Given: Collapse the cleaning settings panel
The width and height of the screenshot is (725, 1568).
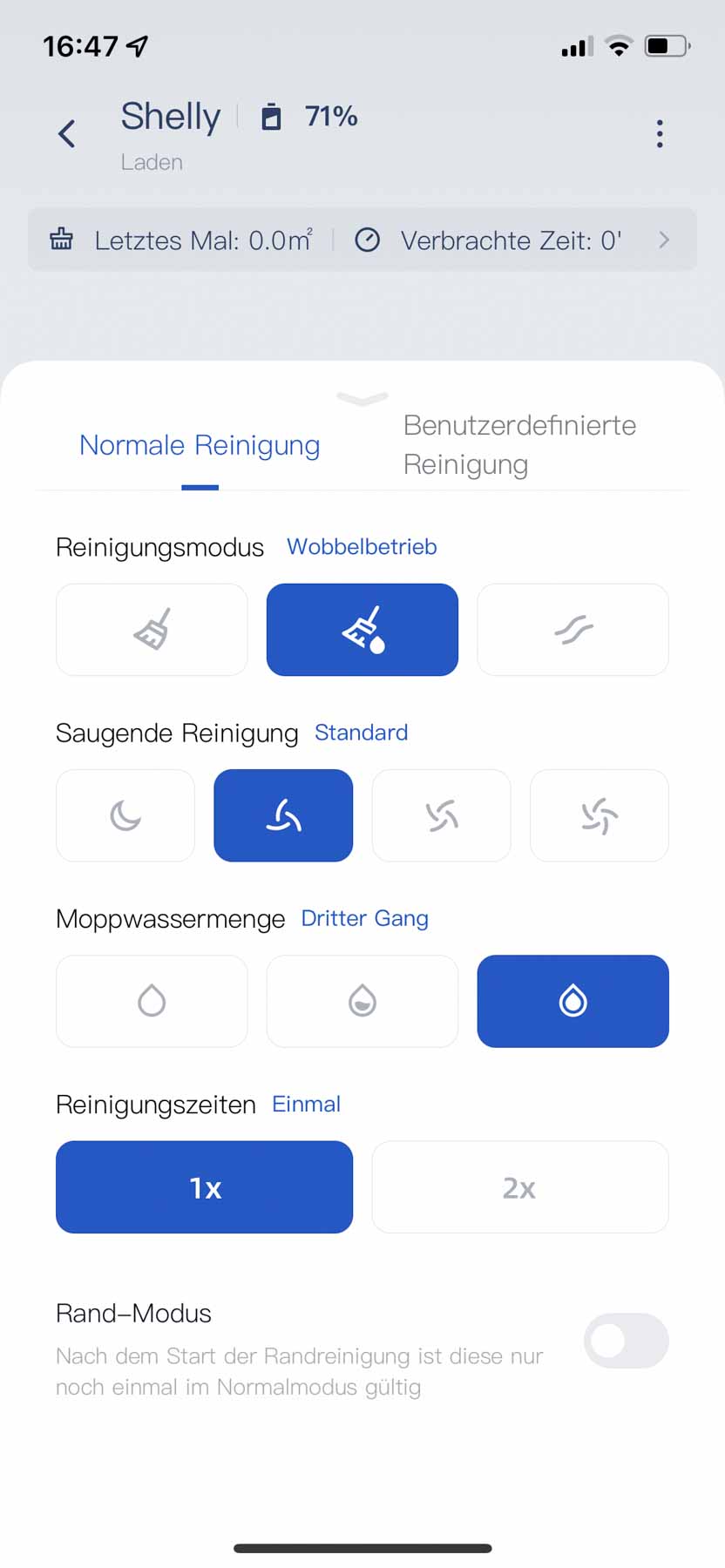Looking at the screenshot, I should [362, 399].
